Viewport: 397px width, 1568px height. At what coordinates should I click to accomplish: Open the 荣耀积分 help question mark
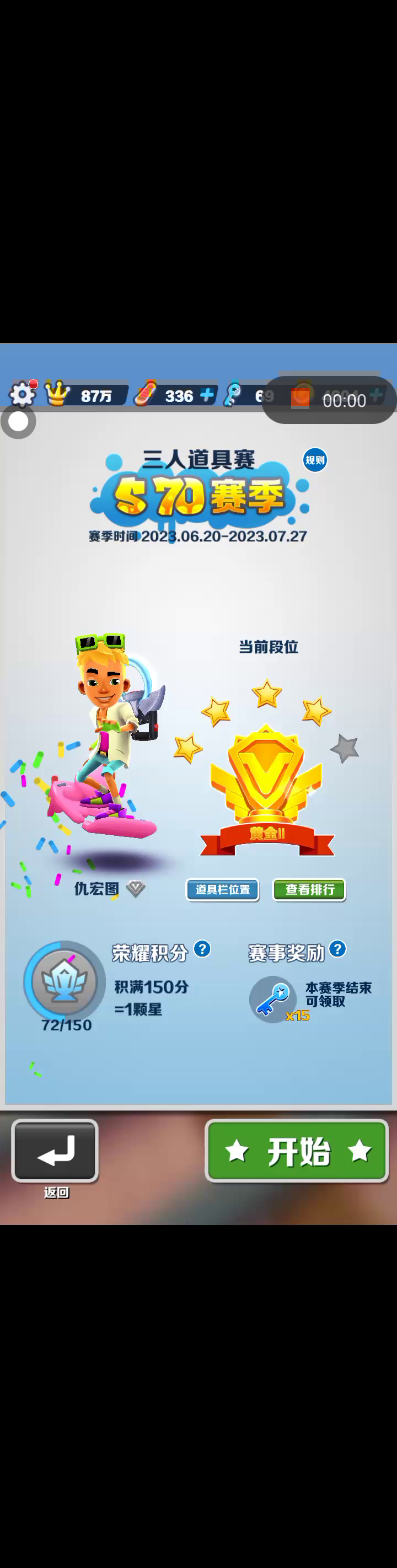(202, 948)
